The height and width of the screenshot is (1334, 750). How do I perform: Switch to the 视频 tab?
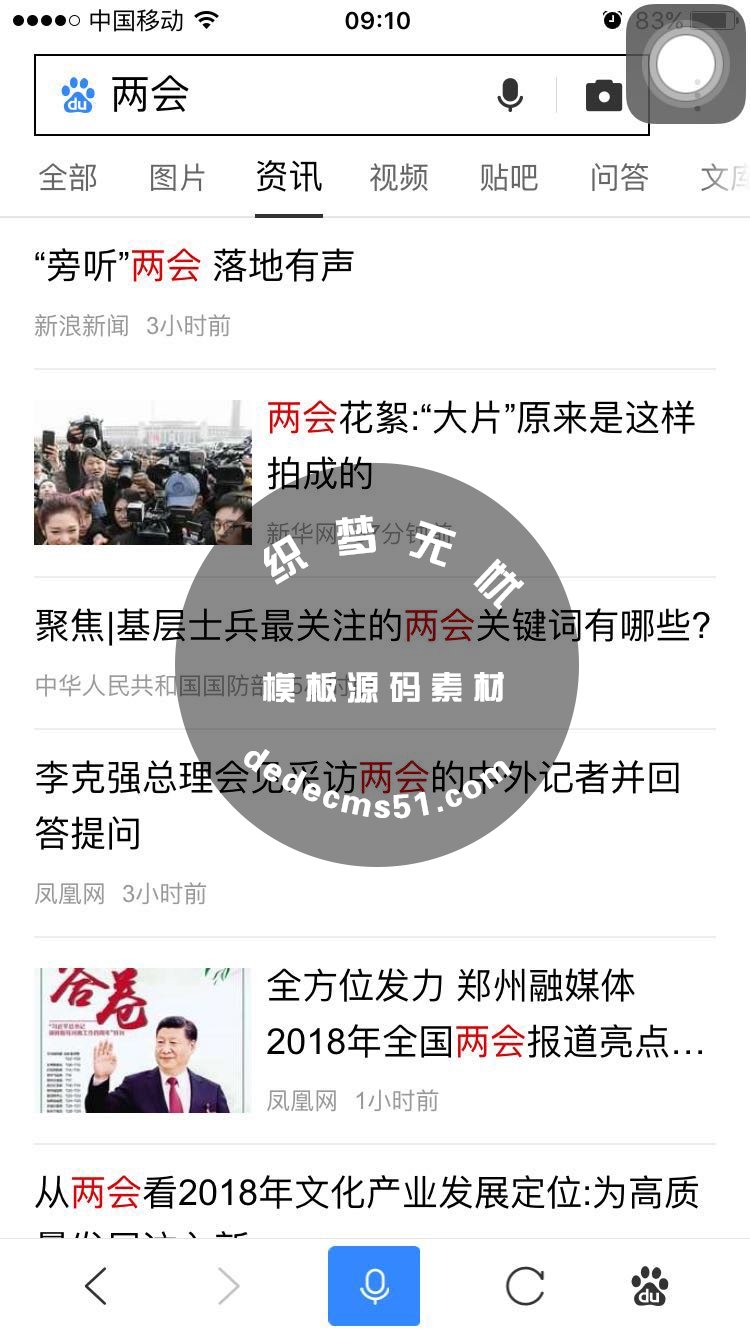397,178
